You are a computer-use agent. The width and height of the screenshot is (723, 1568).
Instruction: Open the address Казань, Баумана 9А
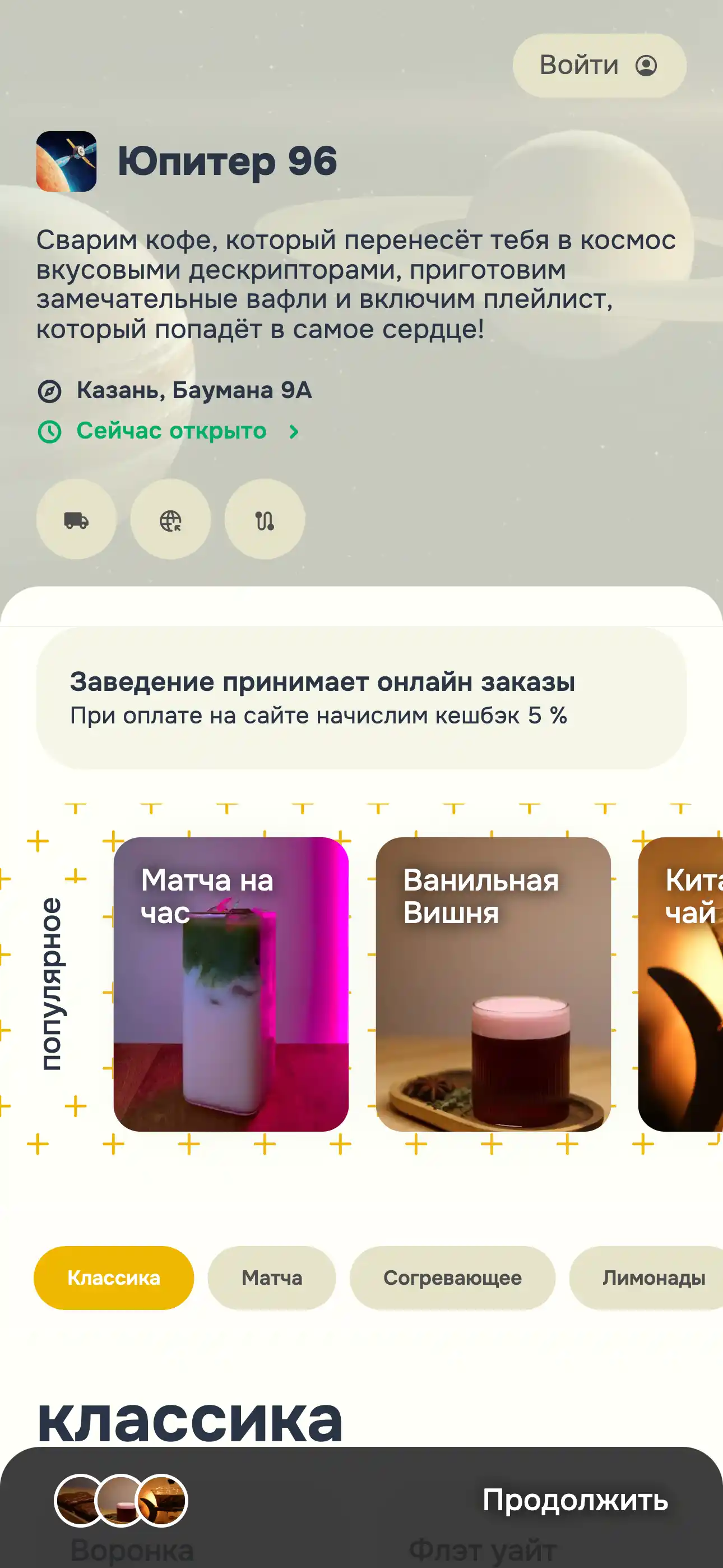[193, 390]
